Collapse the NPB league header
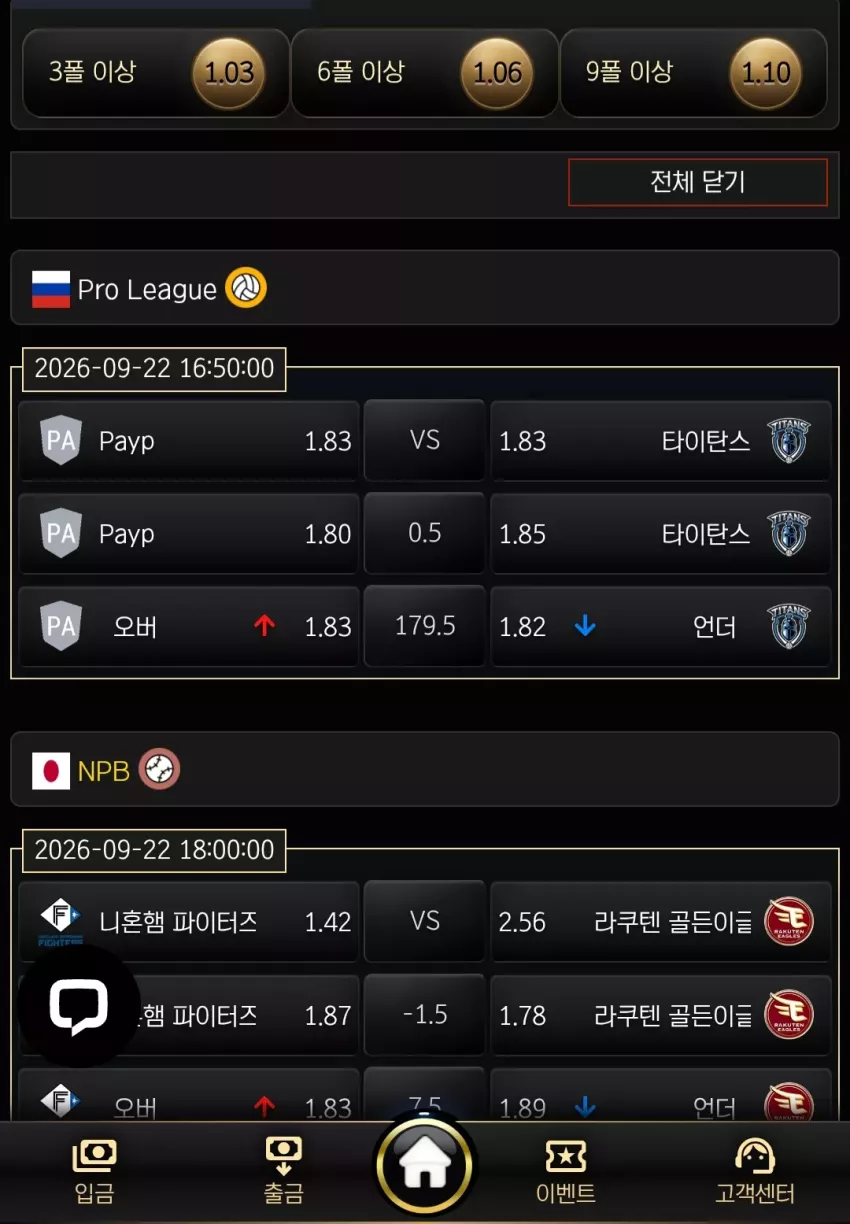The image size is (850, 1224). [425, 769]
